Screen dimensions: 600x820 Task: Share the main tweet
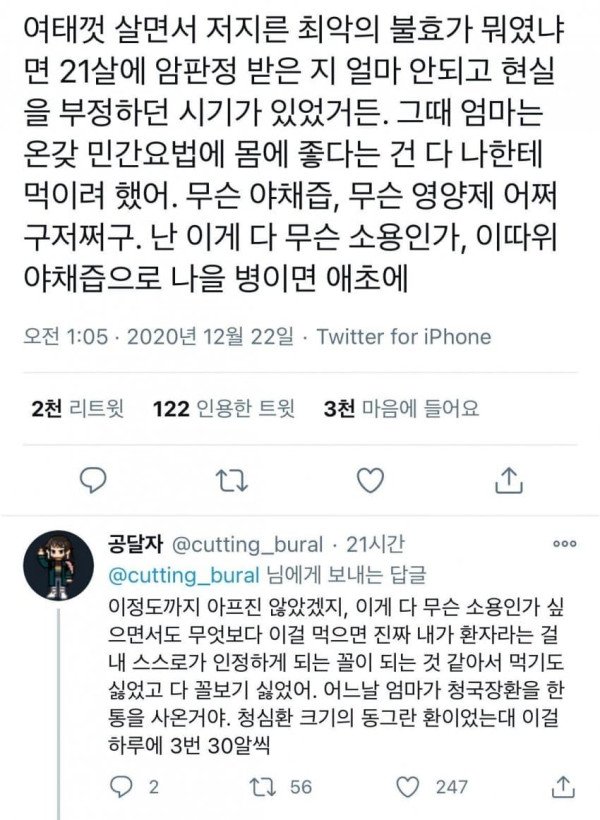point(509,480)
